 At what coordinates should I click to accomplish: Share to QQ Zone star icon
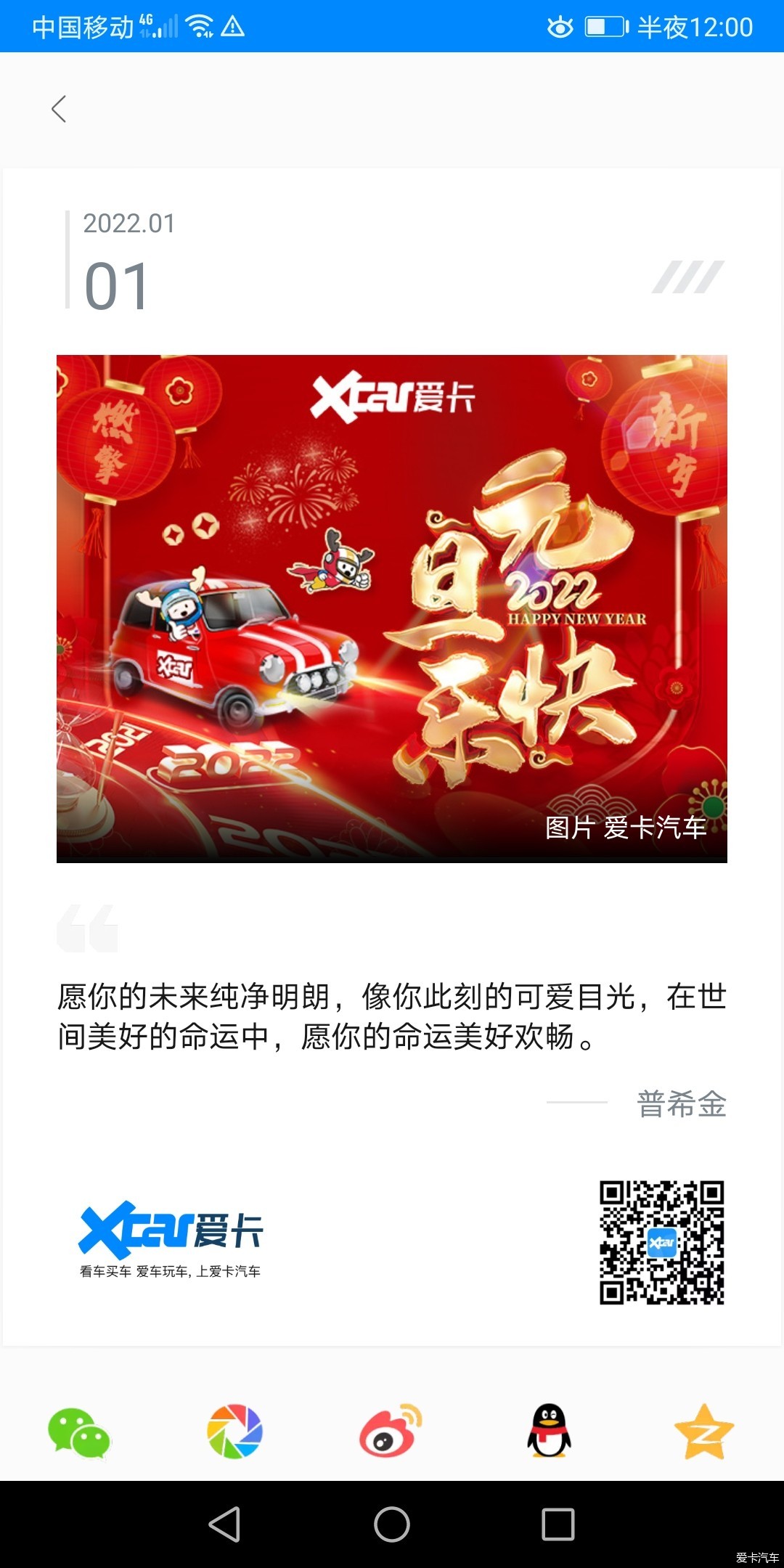click(703, 1432)
